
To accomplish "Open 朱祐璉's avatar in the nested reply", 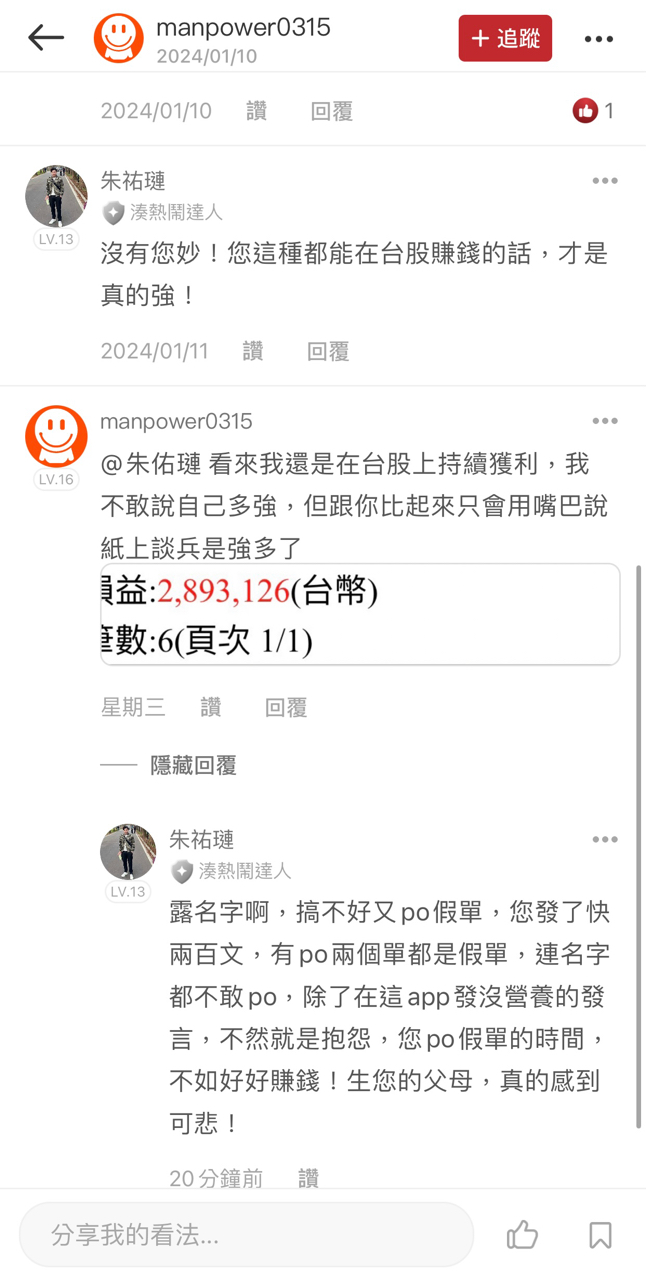I will click(128, 852).
